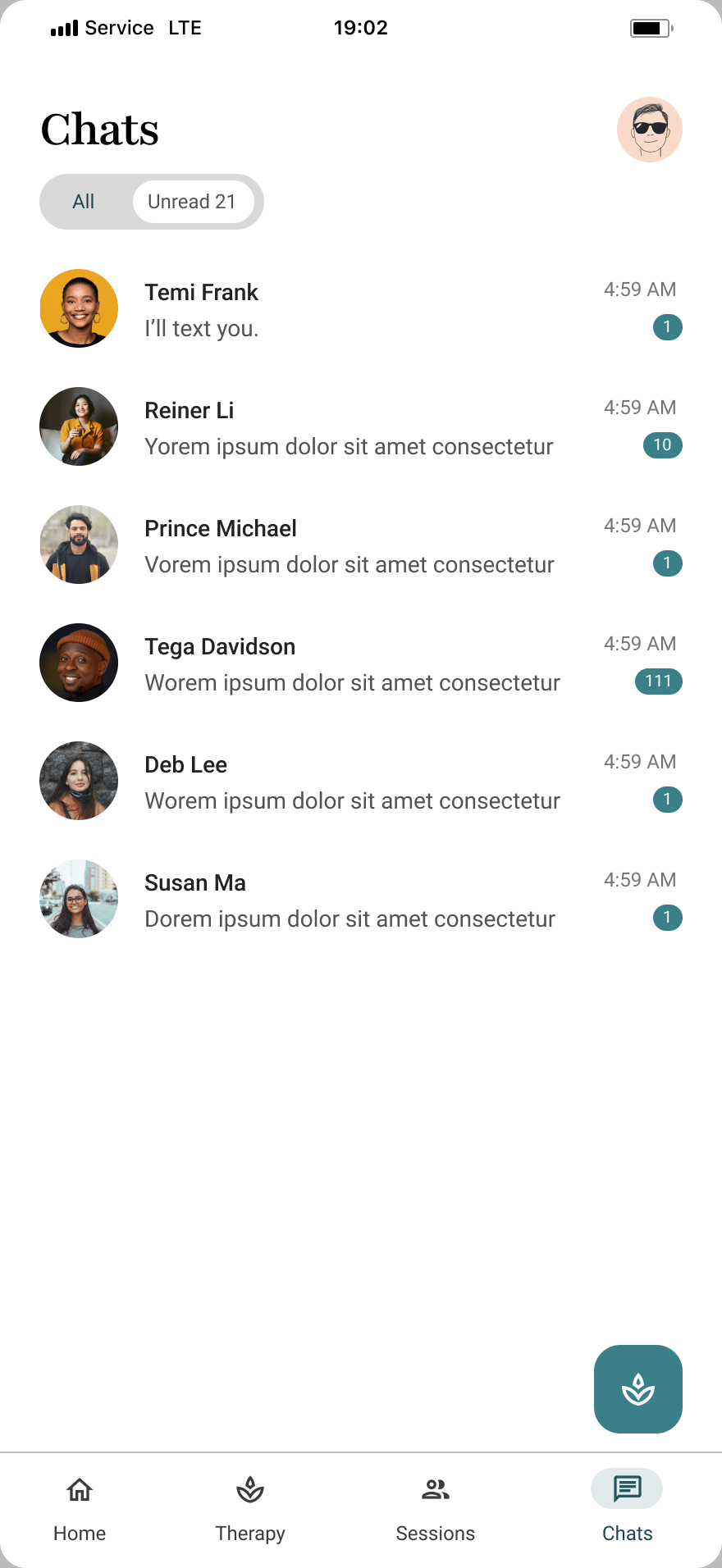
Task: Switch to the Therapy tab
Action: point(250,1509)
